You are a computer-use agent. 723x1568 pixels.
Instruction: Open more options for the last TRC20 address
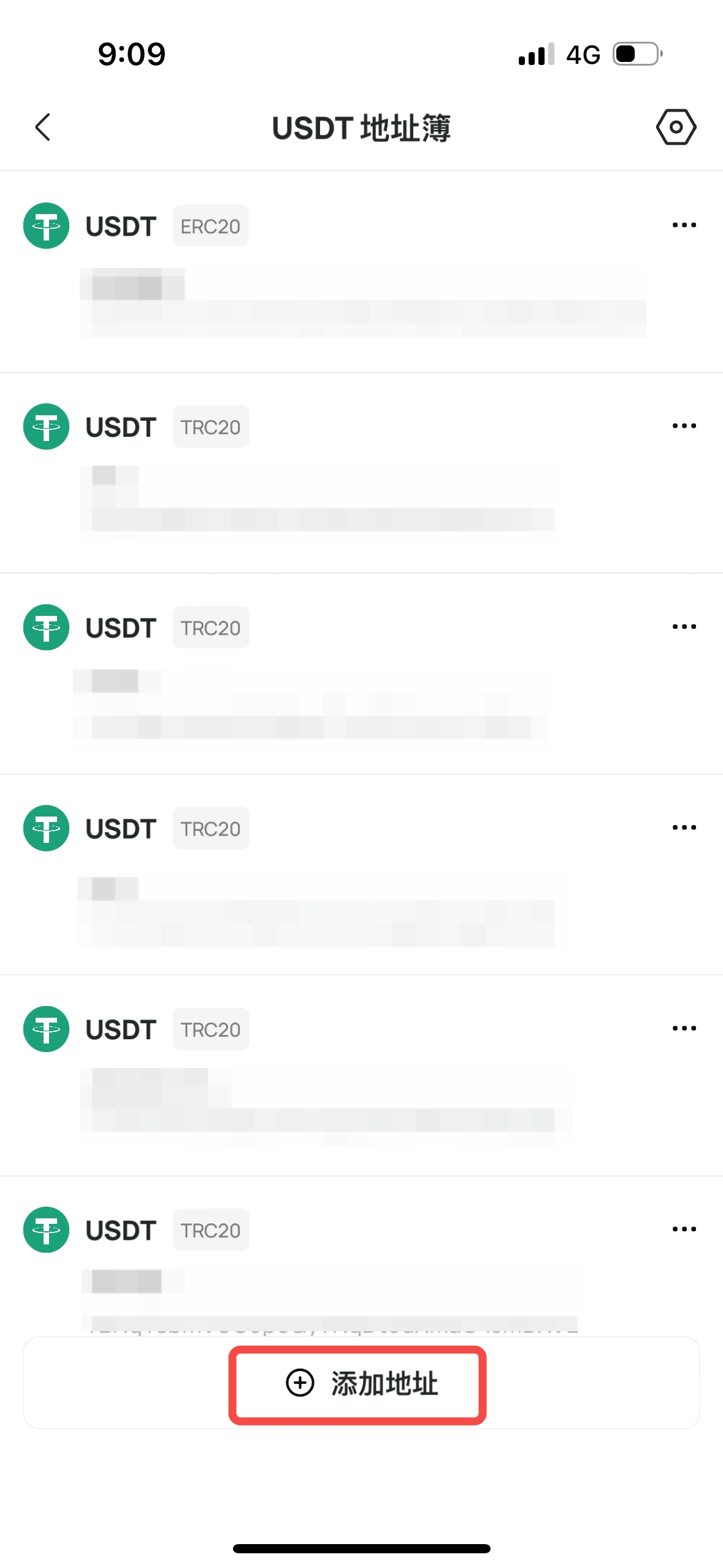pos(684,1229)
